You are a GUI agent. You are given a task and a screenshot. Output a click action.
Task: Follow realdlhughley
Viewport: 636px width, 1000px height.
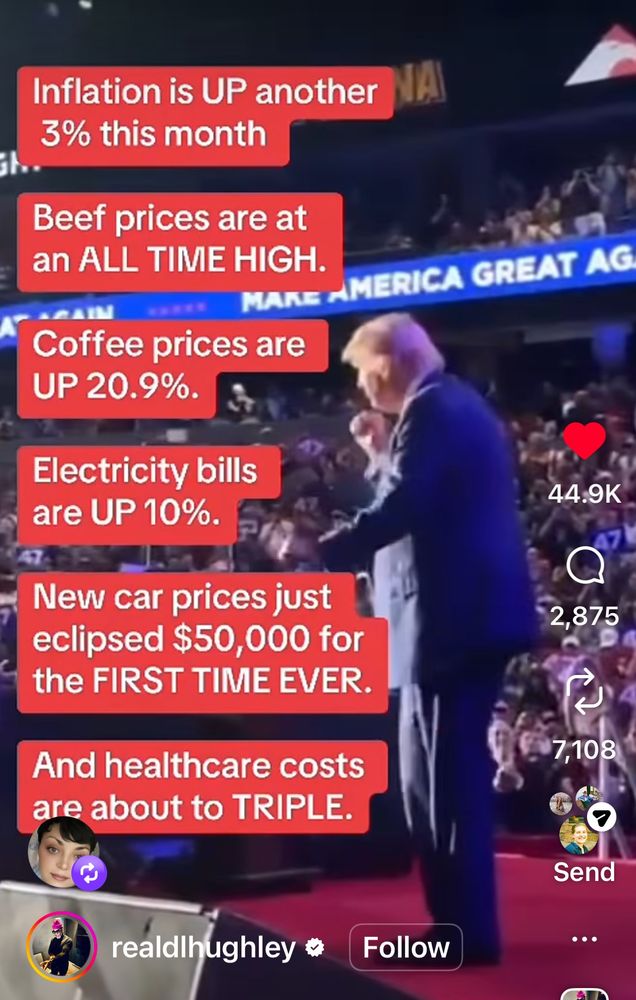pos(406,947)
